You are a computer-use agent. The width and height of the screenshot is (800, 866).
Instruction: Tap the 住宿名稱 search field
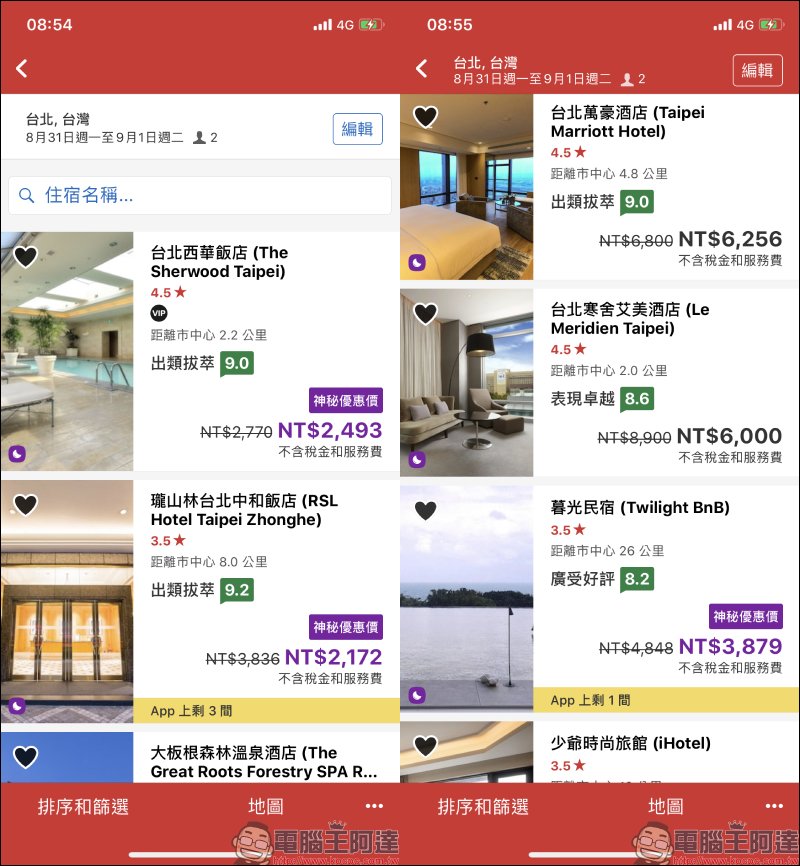pyautogui.click(x=200, y=195)
